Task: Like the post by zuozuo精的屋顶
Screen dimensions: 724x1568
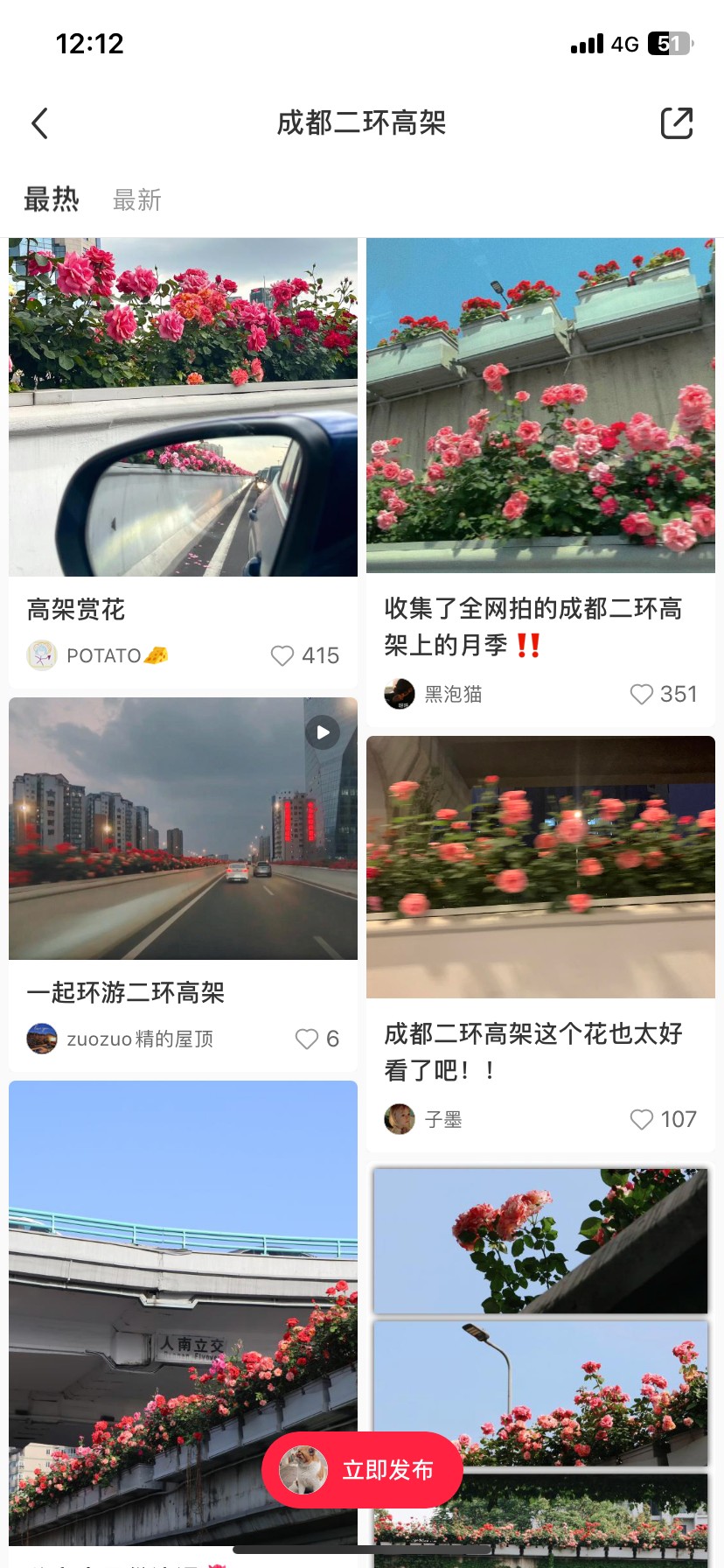Action: pyautogui.click(x=307, y=1039)
